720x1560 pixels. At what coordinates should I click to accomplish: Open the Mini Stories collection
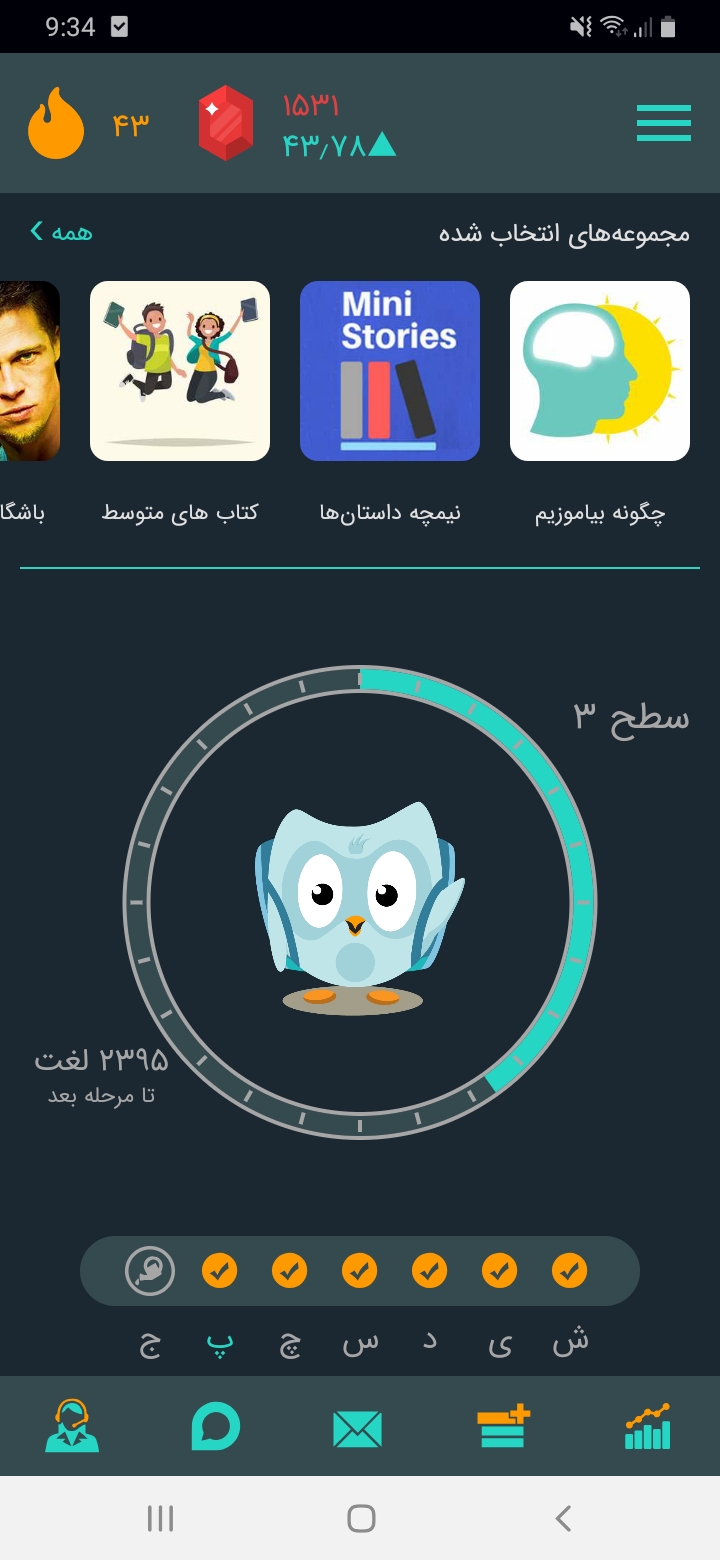click(x=390, y=371)
